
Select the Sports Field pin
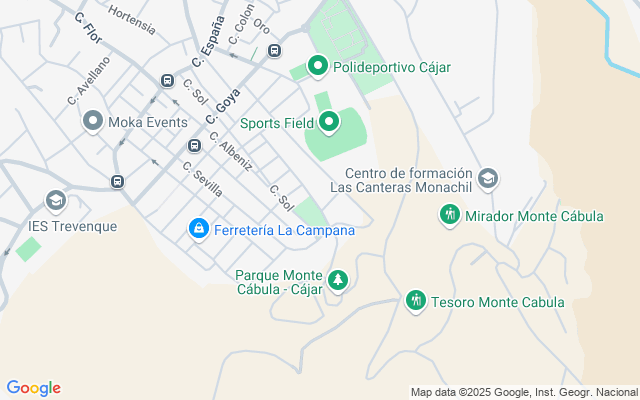(329, 124)
